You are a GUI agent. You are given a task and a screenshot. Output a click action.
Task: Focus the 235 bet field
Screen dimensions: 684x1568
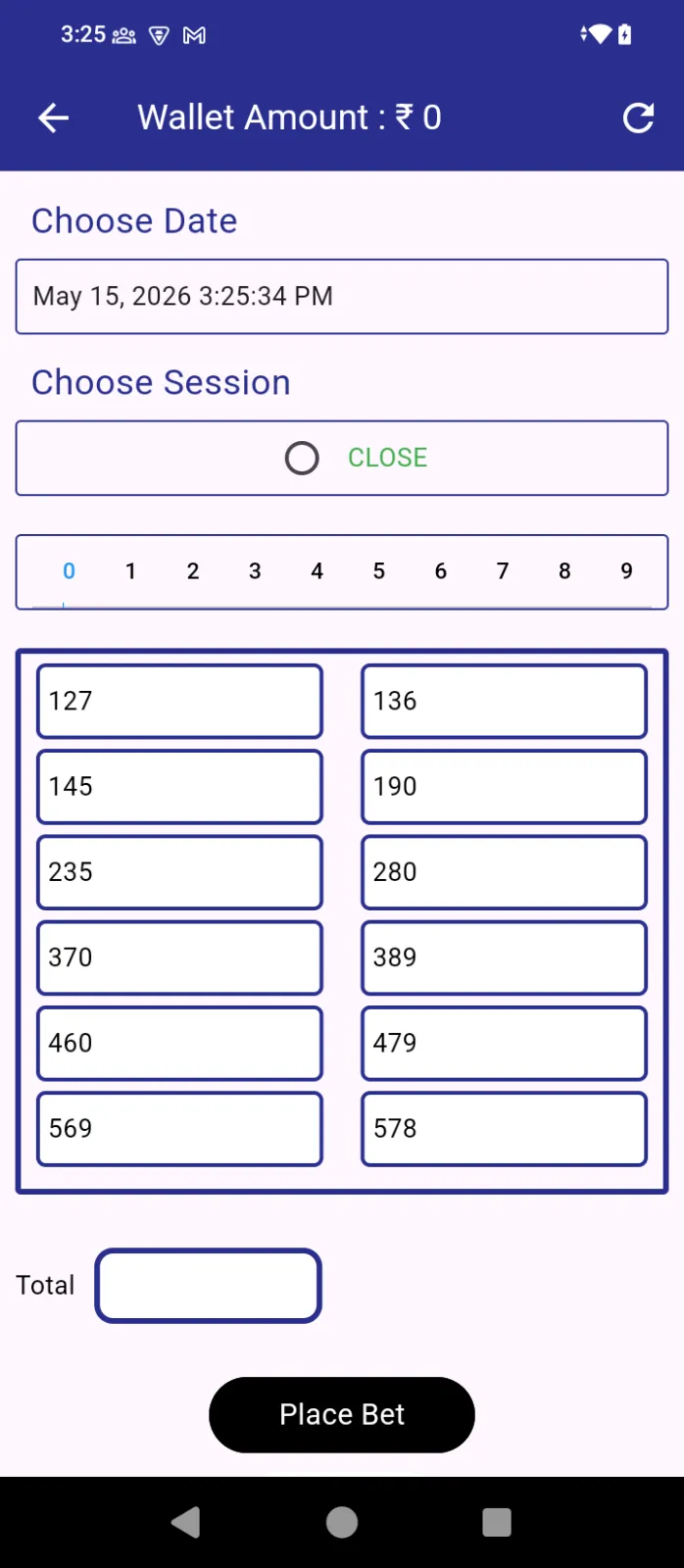(x=179, y=871)
